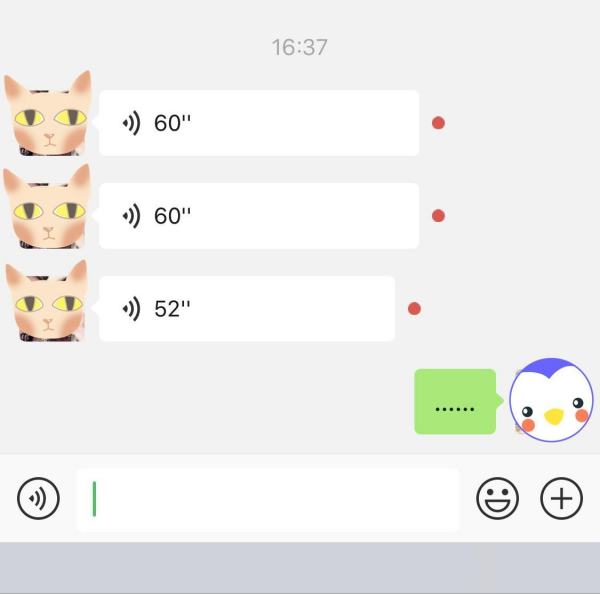Open the cat avatar beside the 52'' message
600x594 pixels.
pyautogui.click(x=46, y=302)
